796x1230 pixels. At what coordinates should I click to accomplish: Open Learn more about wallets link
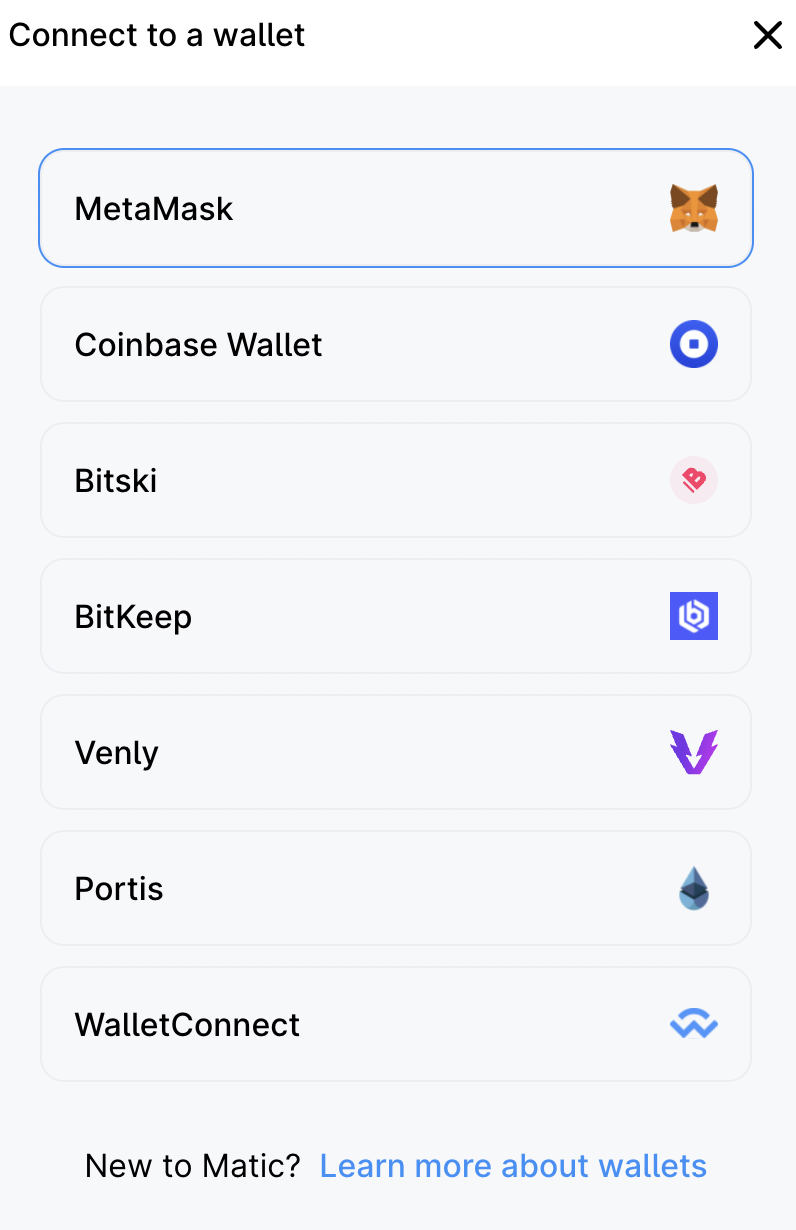click(x=513, y=1166)
